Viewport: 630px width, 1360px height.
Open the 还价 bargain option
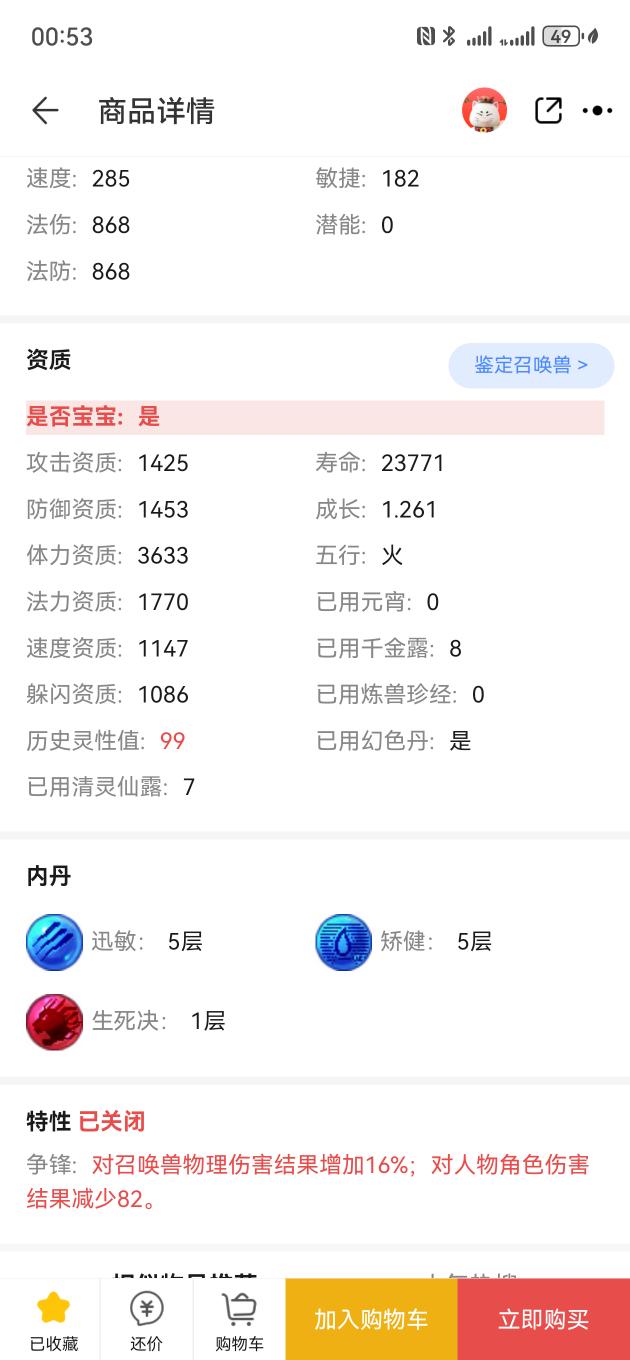click(x=146, y=1320)
